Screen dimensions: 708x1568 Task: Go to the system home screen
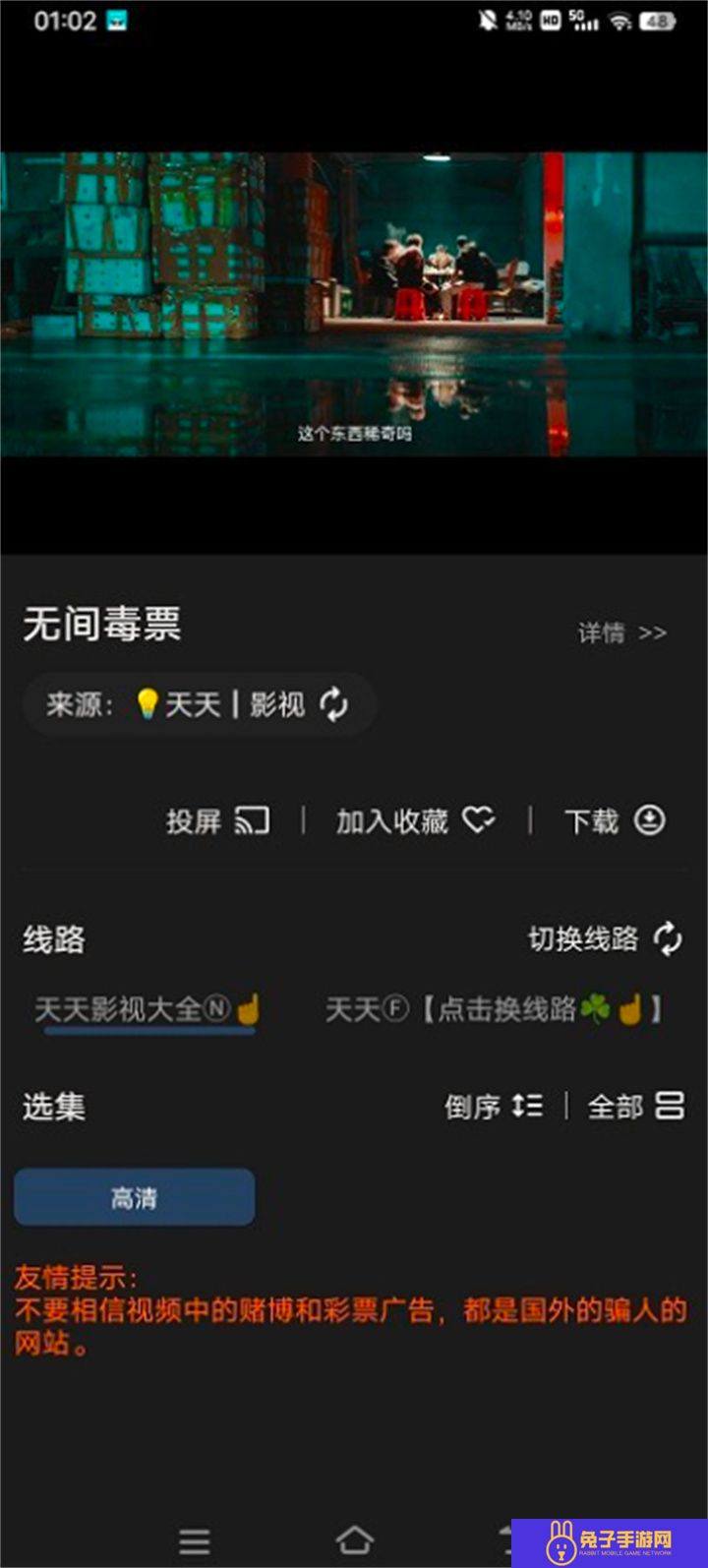click(354, 1539)
